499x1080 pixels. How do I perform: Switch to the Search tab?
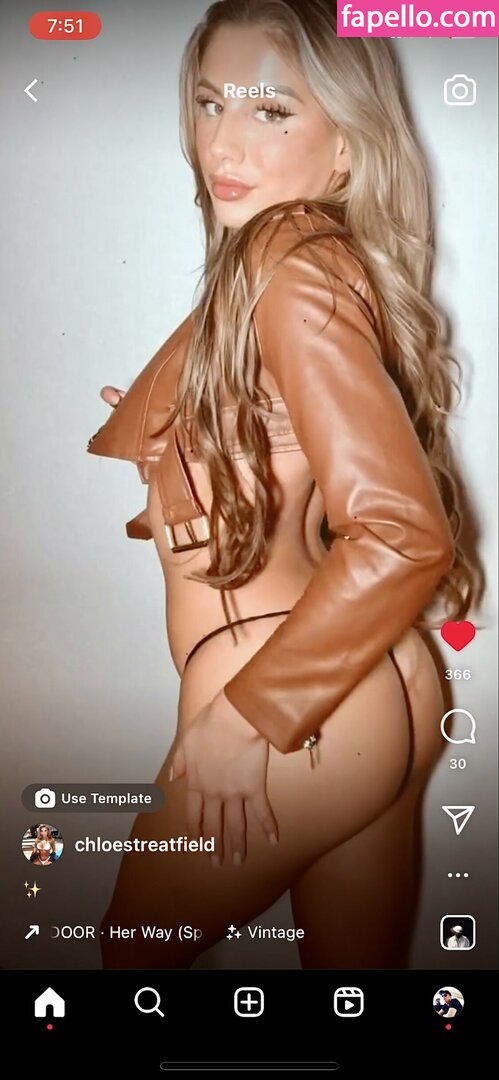point(149,1002)
